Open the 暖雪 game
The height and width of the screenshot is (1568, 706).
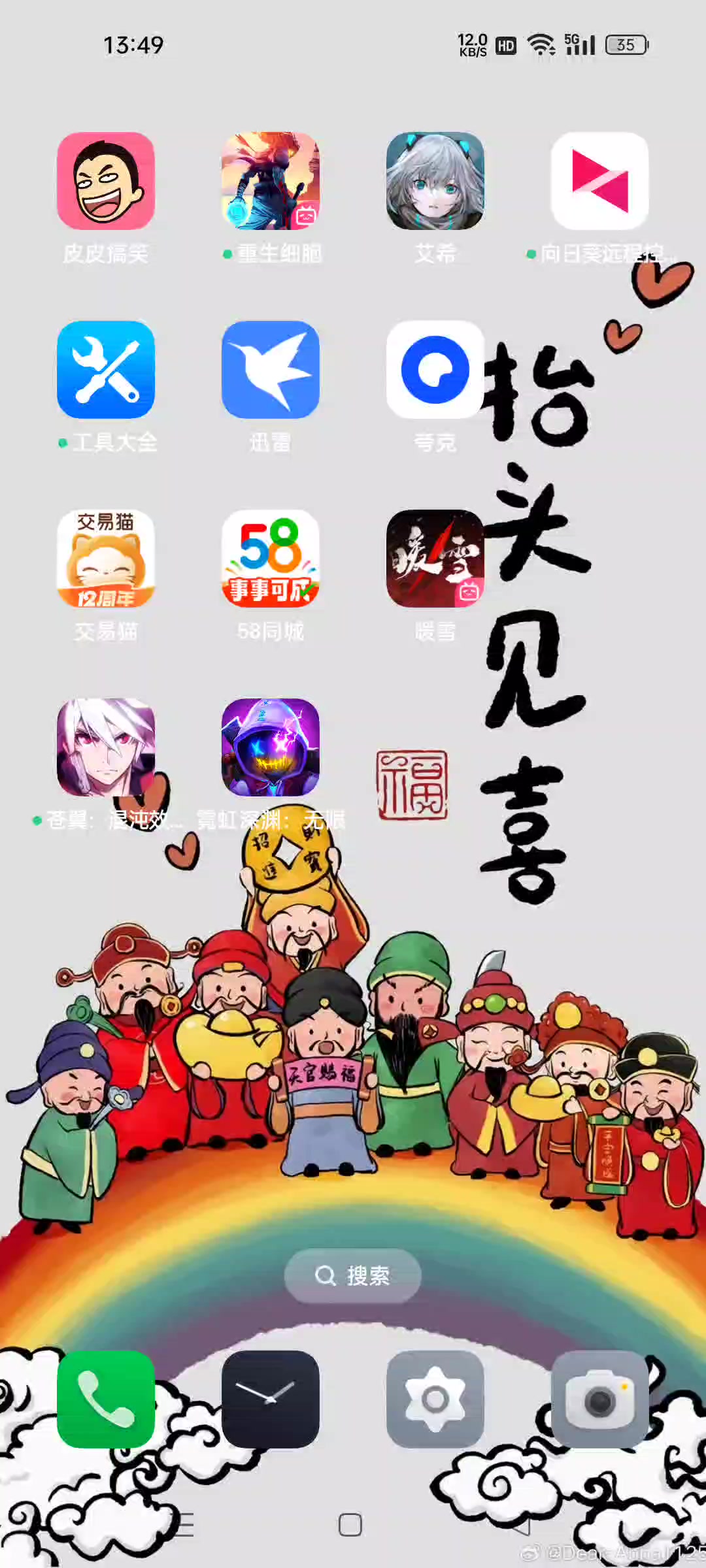(x=435, y=559)
